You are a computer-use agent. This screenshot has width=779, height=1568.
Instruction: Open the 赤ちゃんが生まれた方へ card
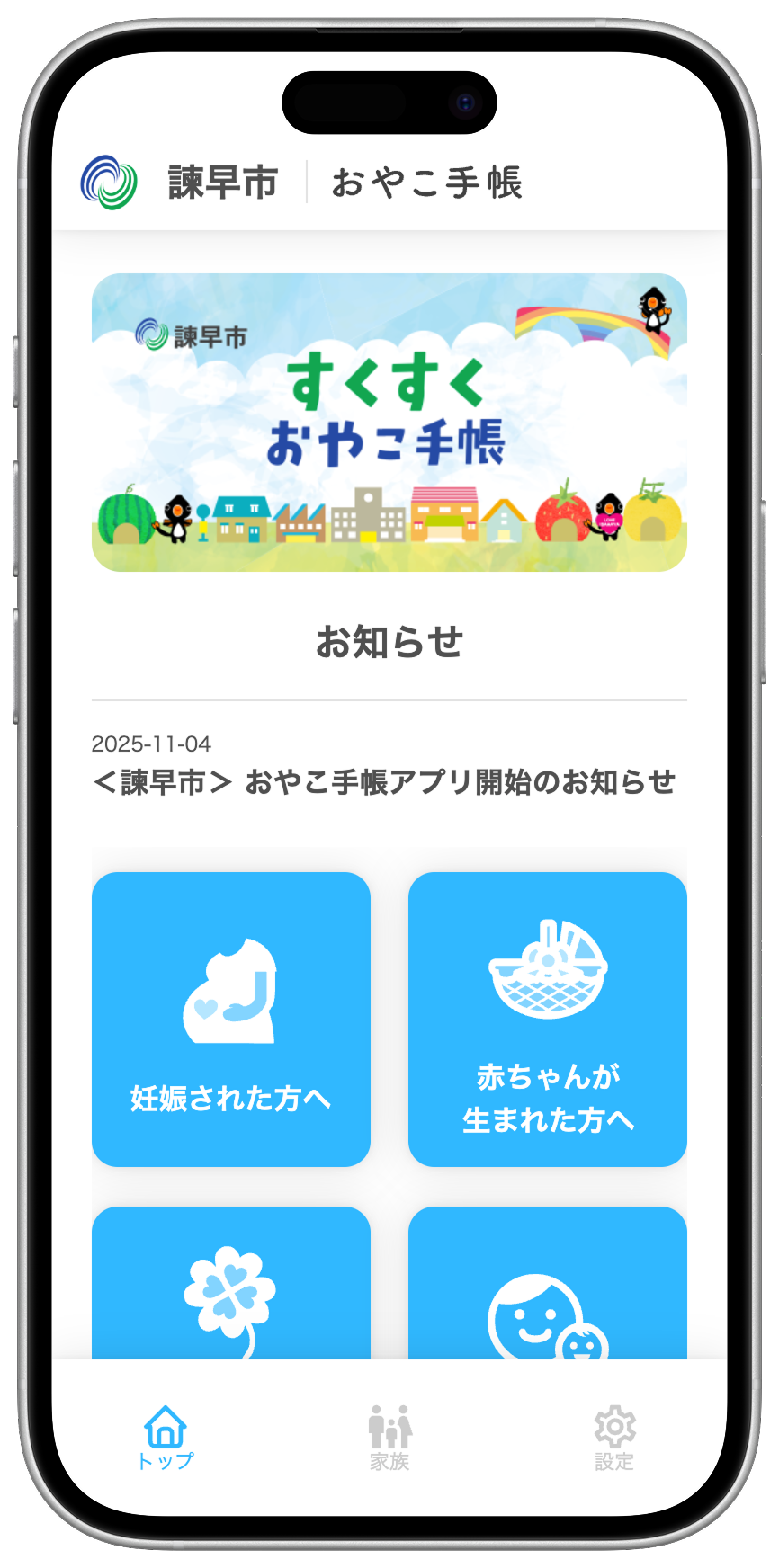(547, 1019)
